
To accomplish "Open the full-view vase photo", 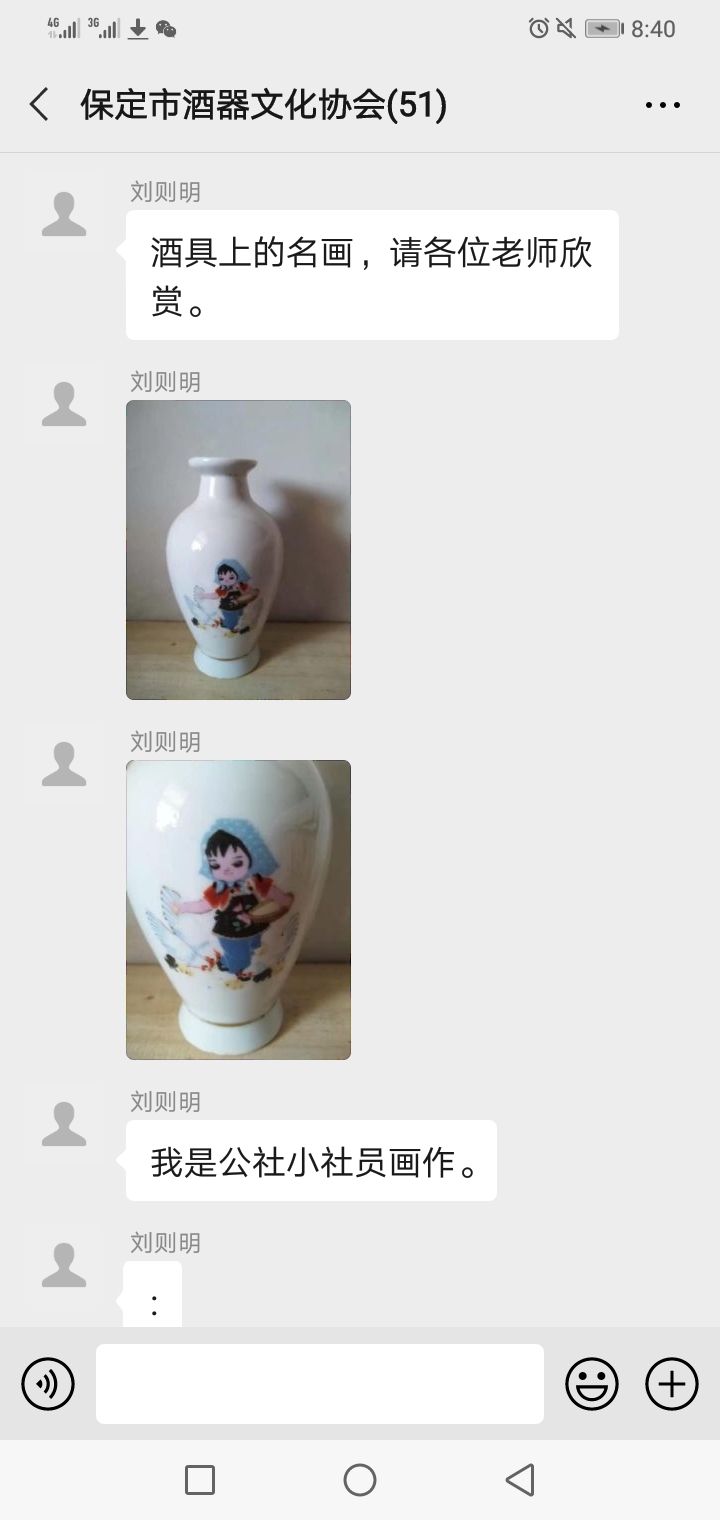I will (x=238, y=550).
